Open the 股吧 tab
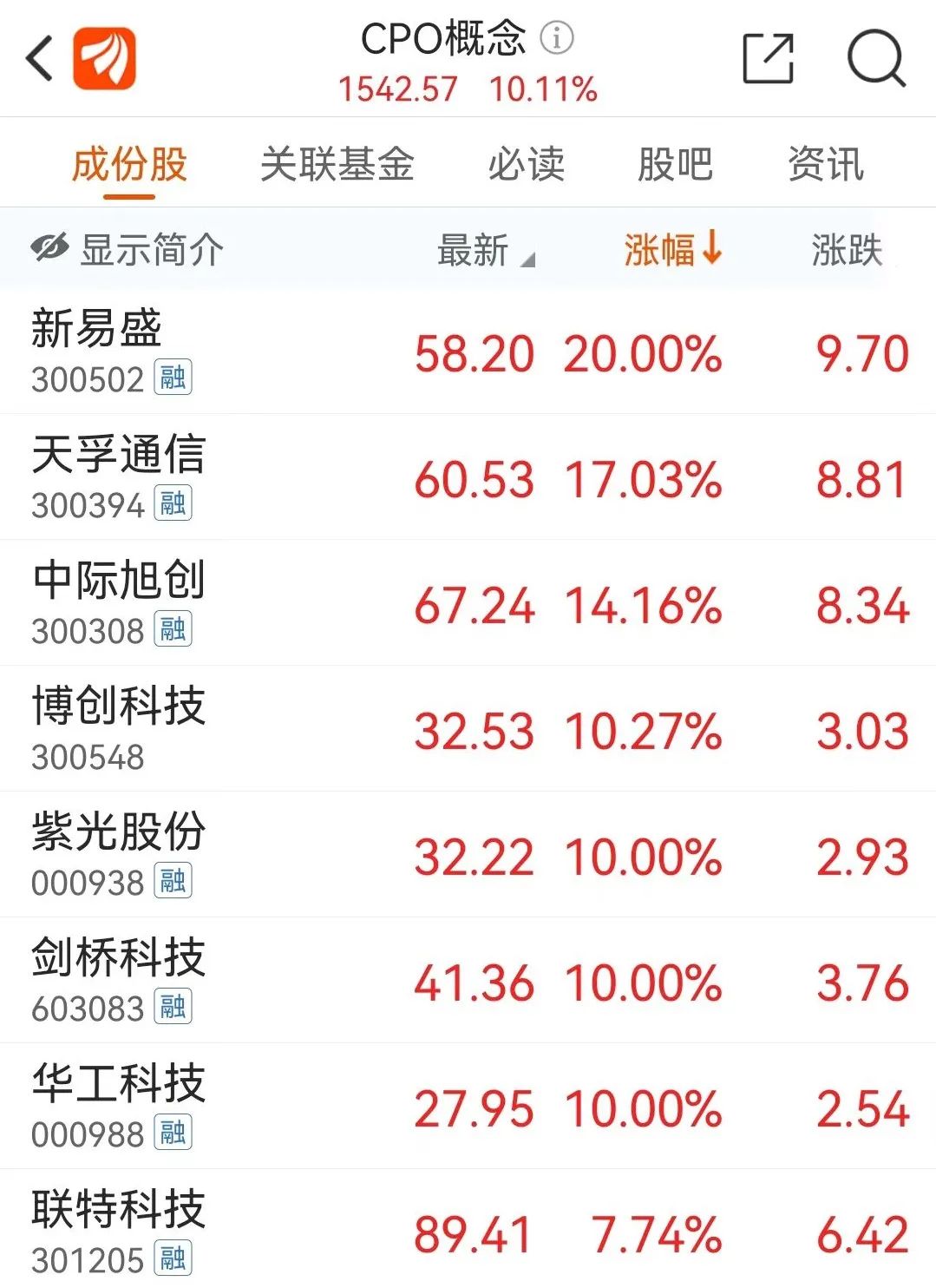Screen dimensions: 936x1288 [675, 164]
